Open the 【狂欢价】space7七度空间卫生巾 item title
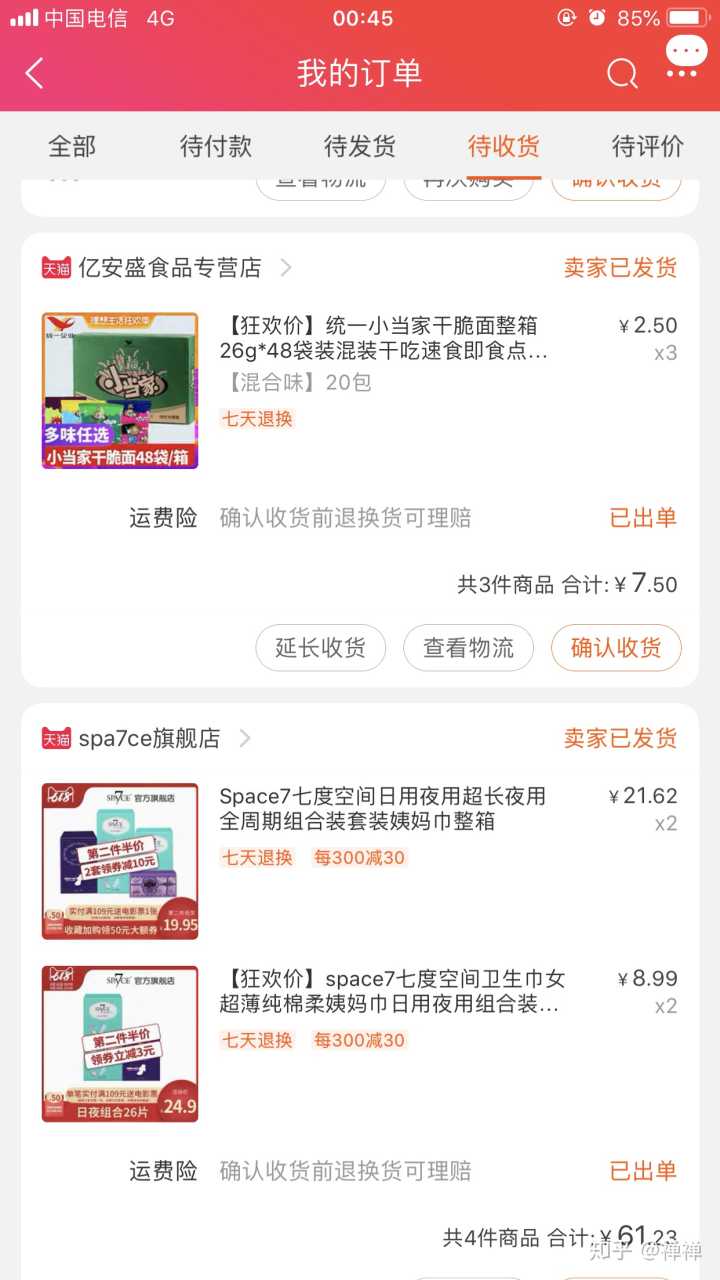 coord(392,991)
